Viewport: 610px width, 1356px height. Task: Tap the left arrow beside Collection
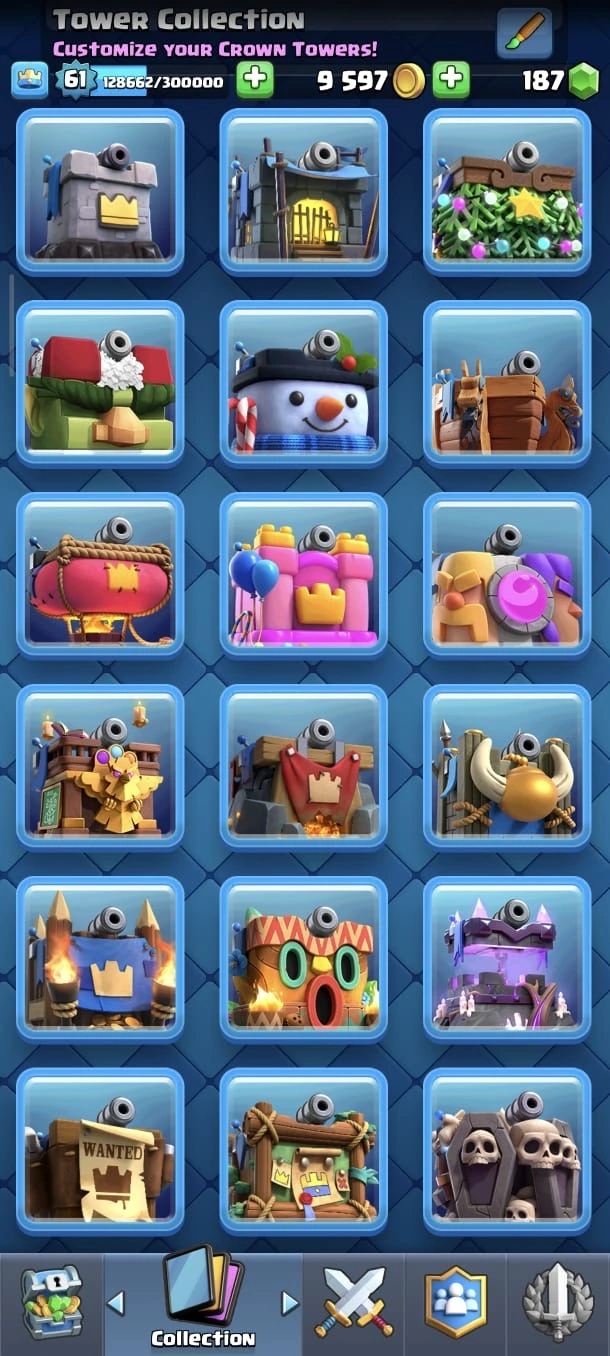click(116, 1302)
